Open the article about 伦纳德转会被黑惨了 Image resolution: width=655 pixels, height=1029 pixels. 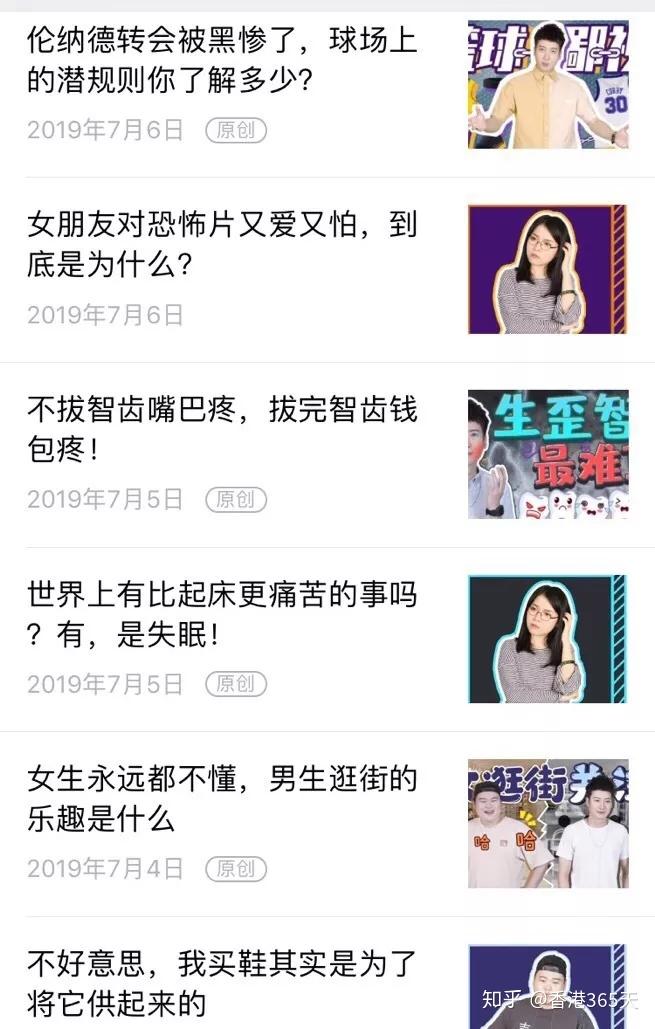(222, 61)
